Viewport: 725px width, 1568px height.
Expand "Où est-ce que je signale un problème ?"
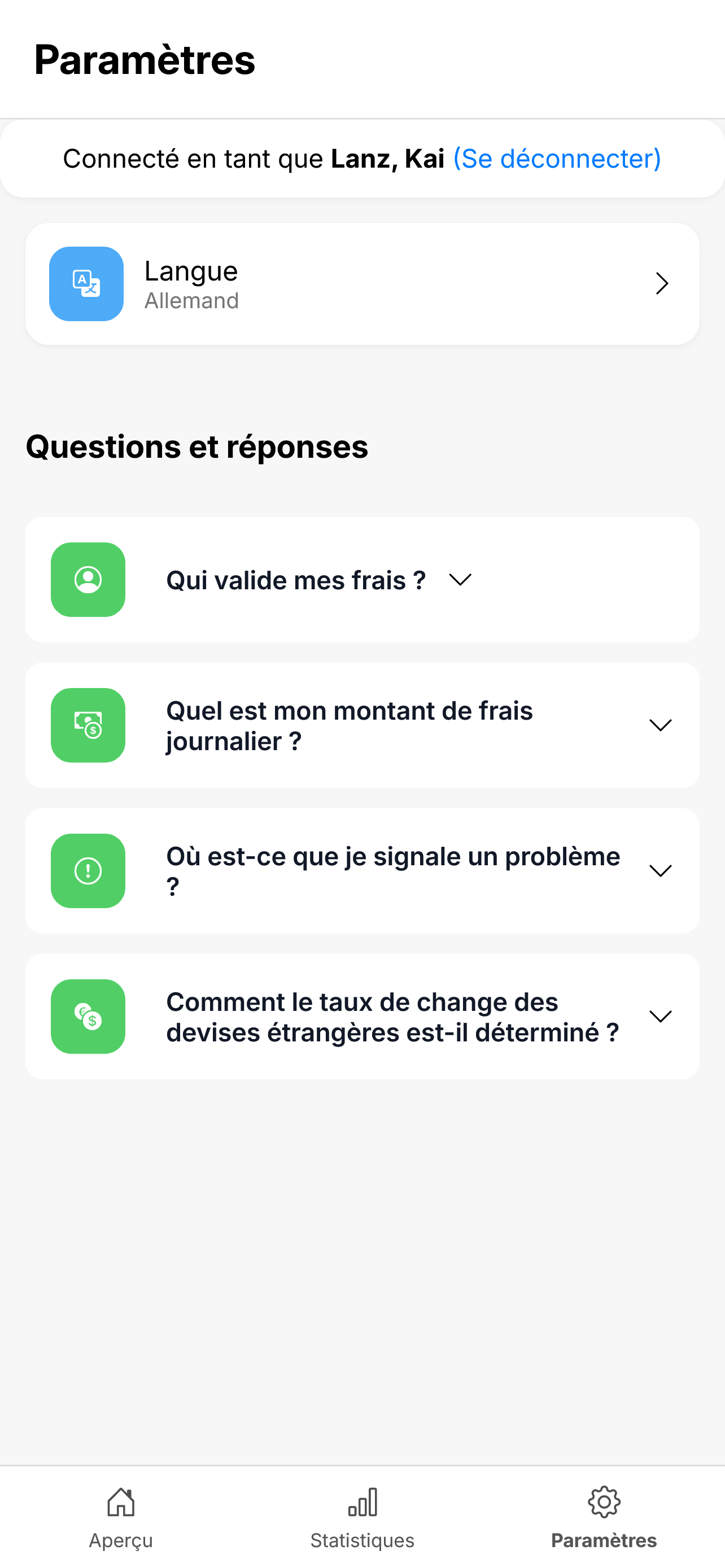(x=361, y=871)
